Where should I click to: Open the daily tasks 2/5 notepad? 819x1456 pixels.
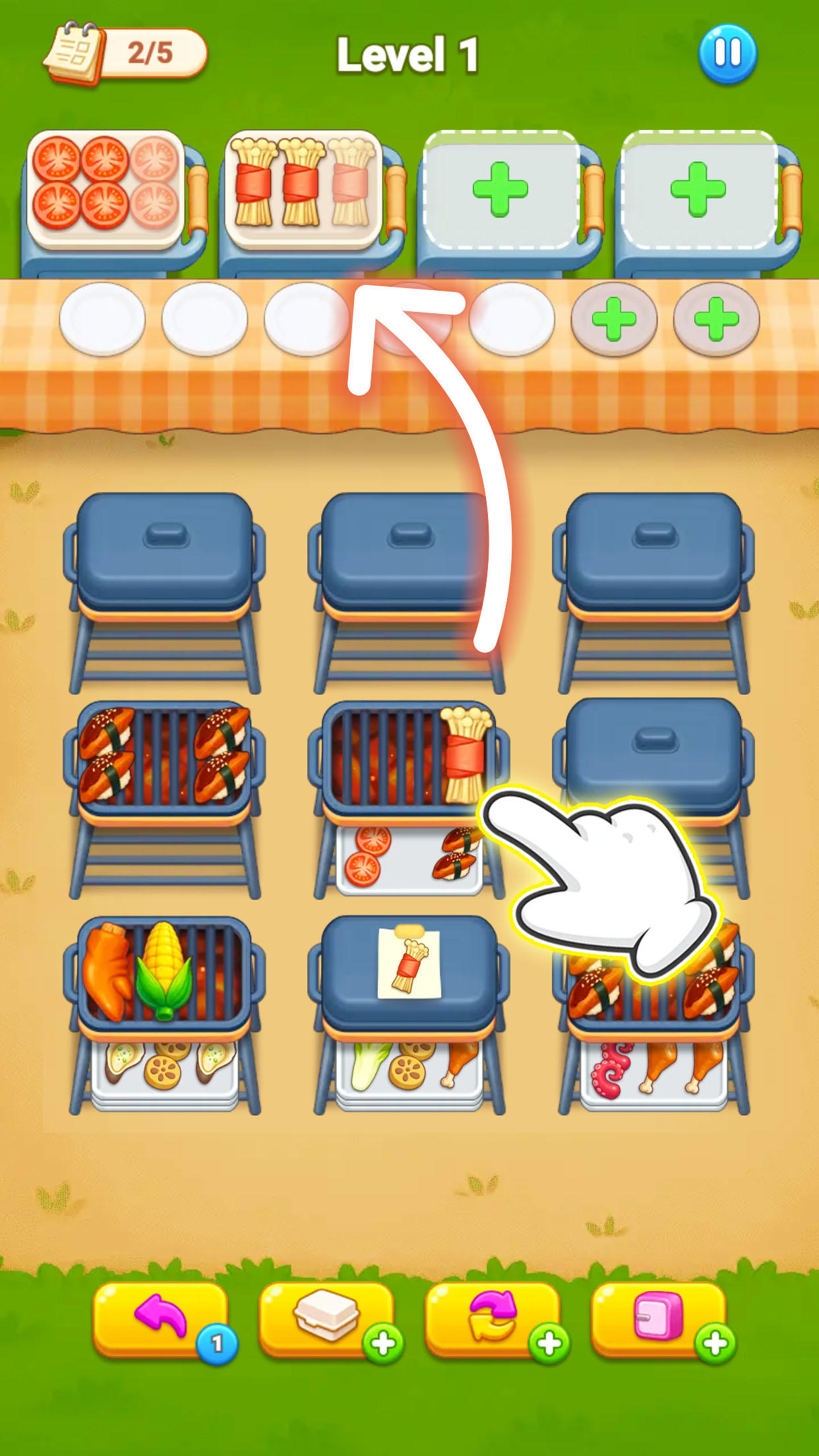click(125, 53)
